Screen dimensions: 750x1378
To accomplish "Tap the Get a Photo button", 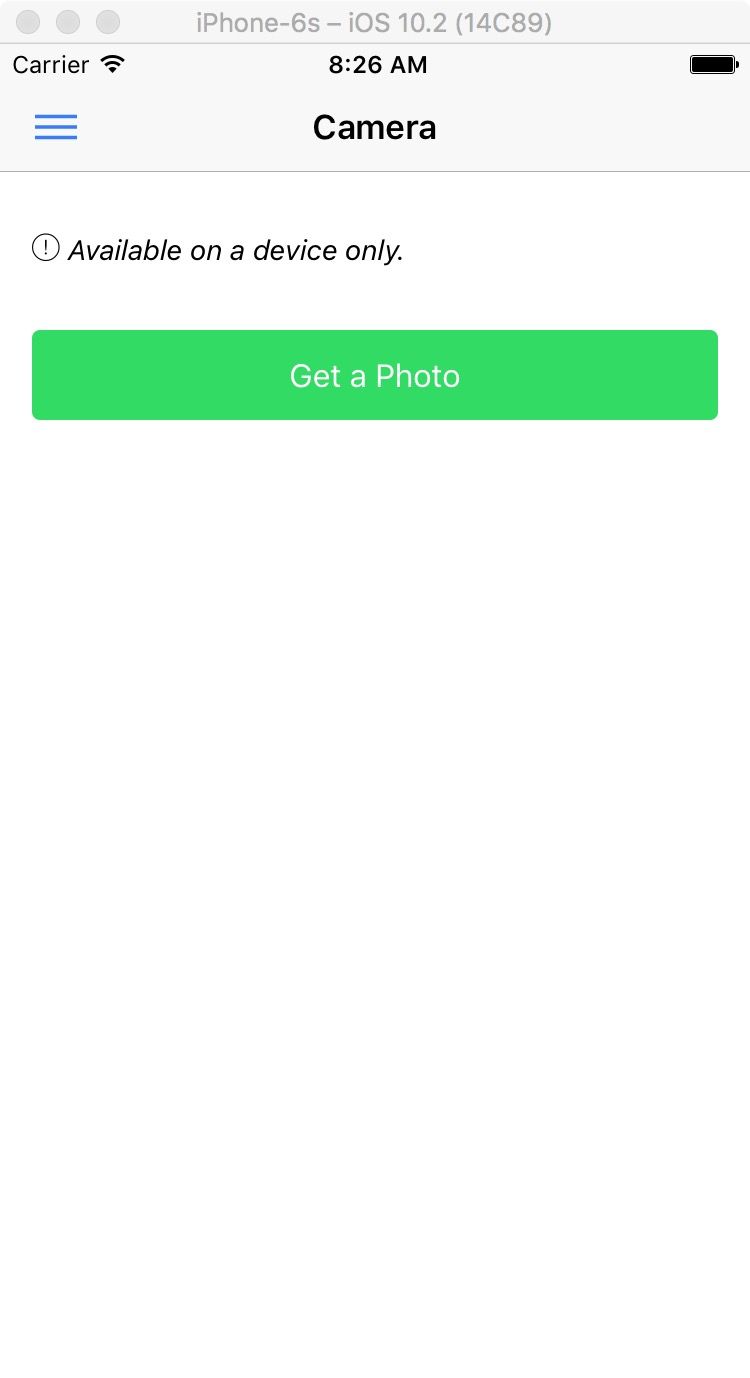I will (375, 375).
